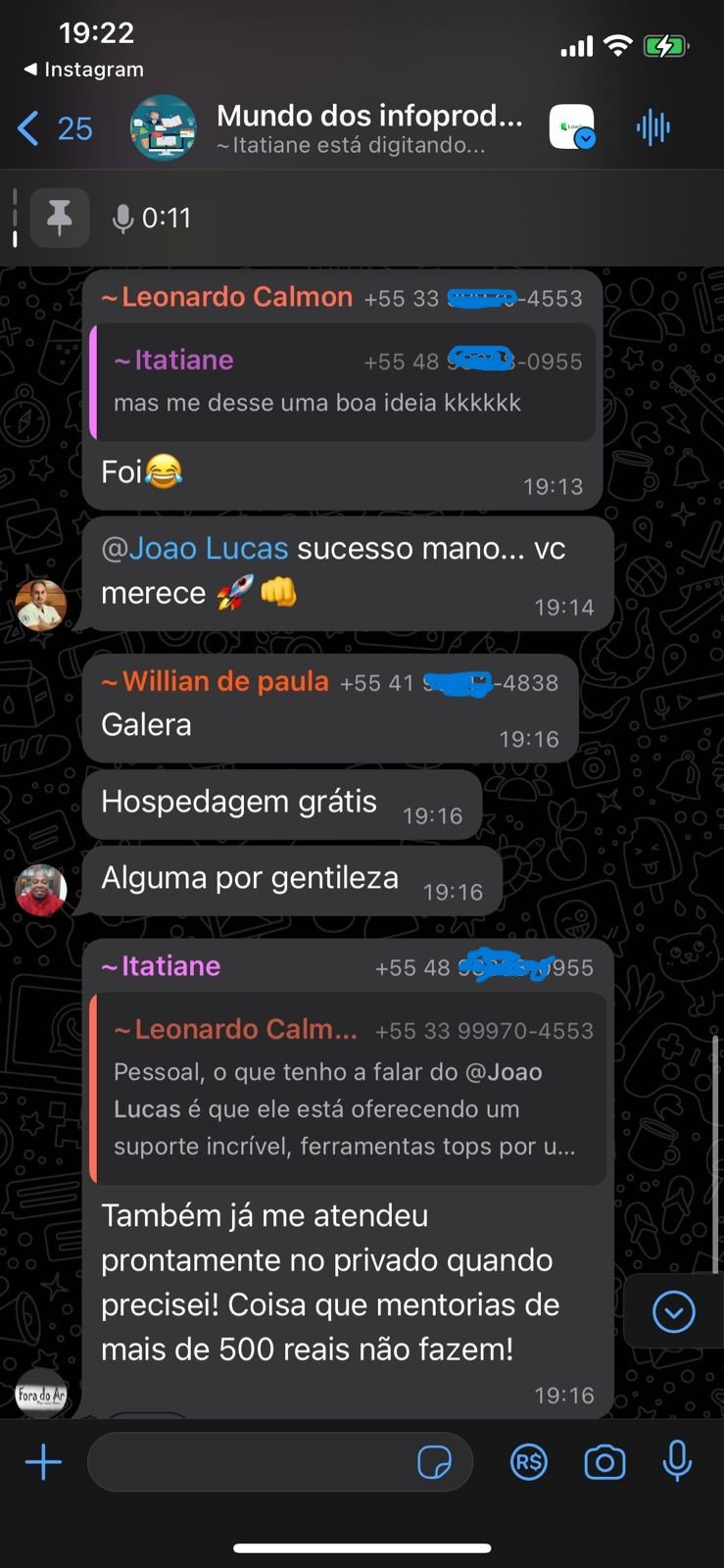Screen dimensions: 724x1568
Task: Start a group voice chat
Action: click(652, 127)
